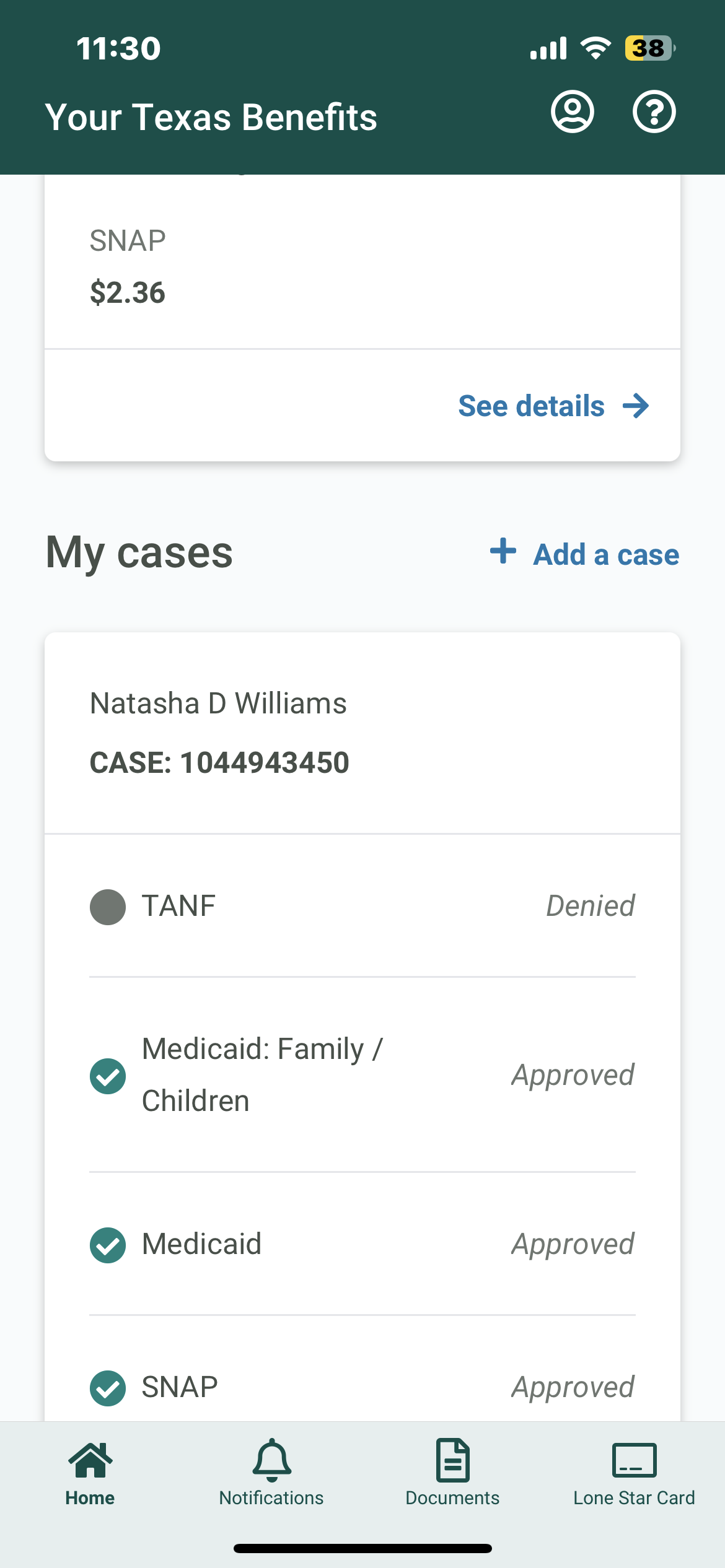Add a case
This screenshot has width=725, height=1568.
click(584, 553)
